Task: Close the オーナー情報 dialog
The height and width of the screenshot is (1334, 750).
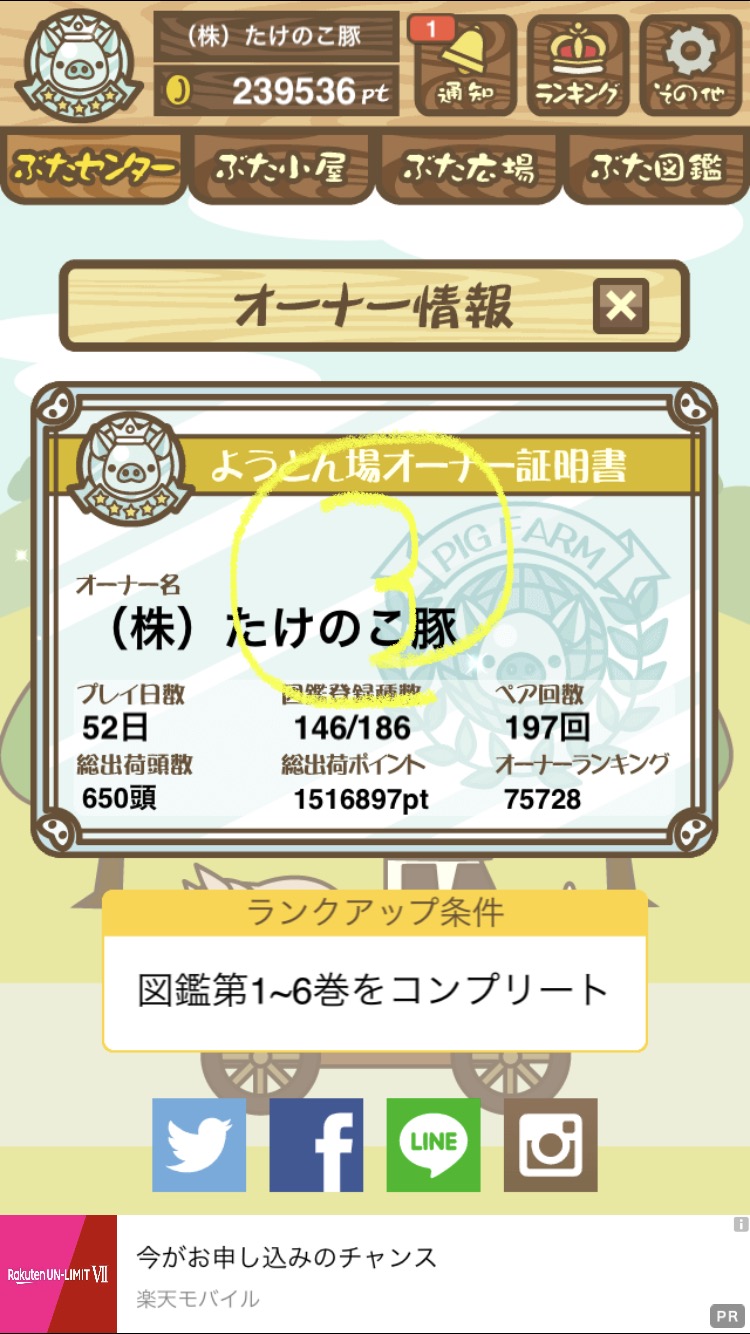Action: 621,306
